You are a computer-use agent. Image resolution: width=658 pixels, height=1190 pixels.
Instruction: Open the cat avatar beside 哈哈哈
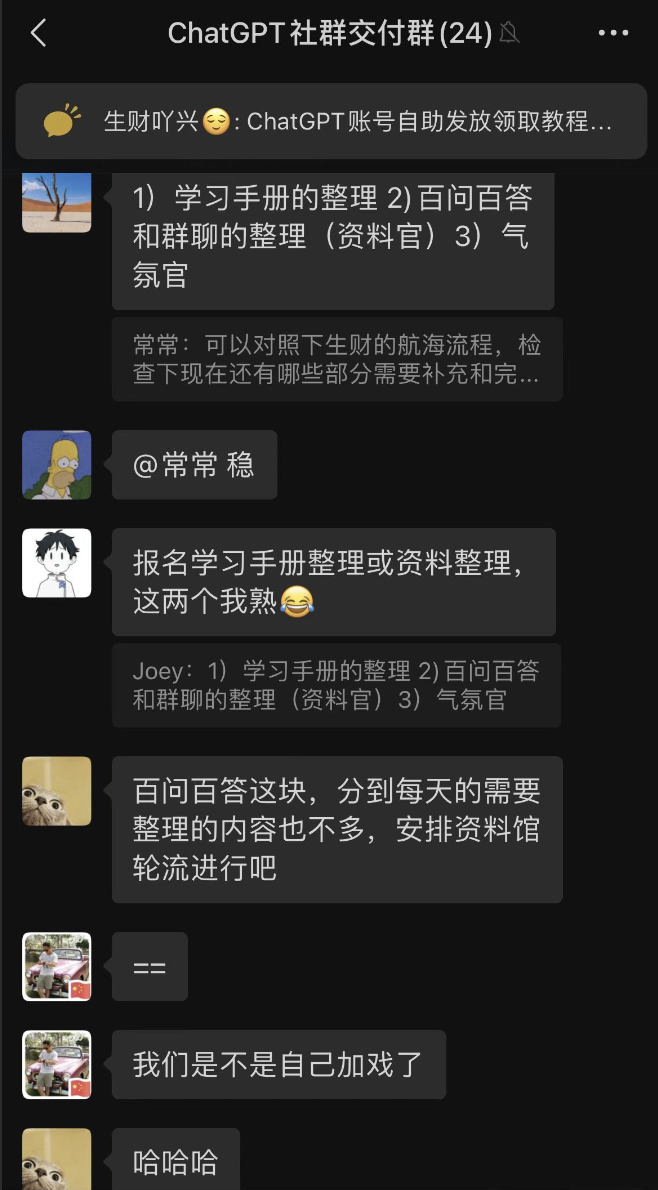click(57, 1160)
